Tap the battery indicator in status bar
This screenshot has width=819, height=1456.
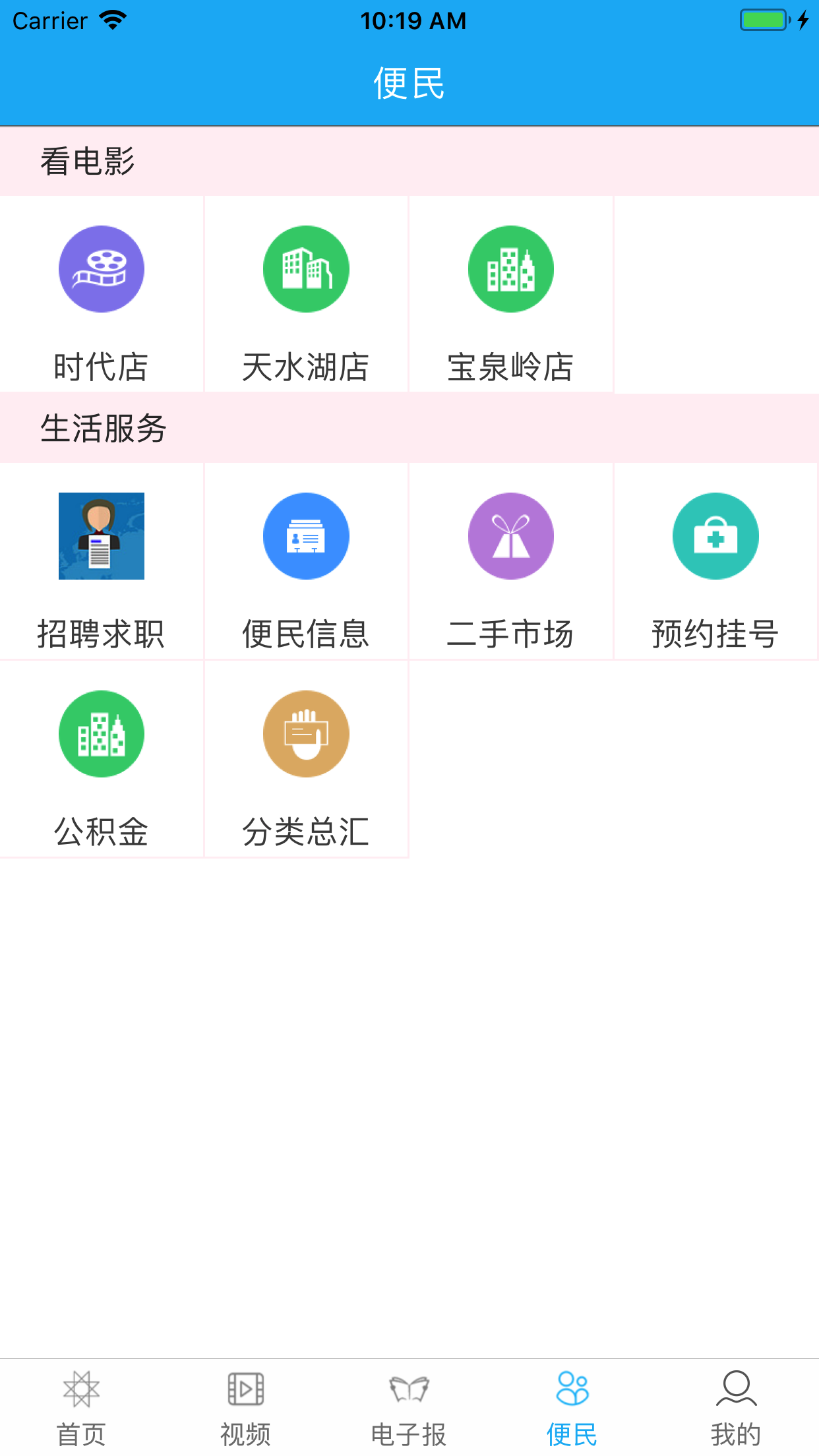click(x=762, y=20)
